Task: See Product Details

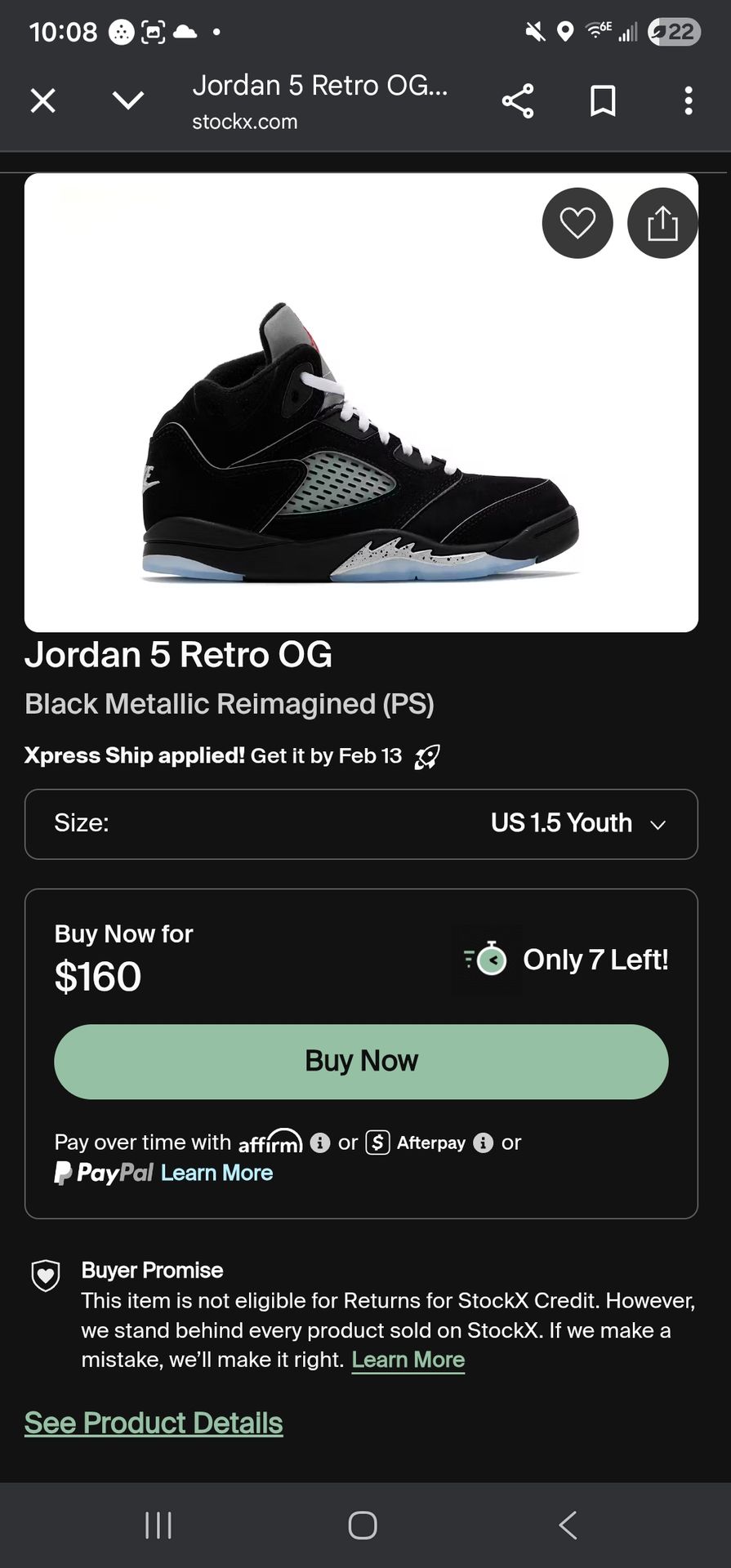Action: (x=154, y=1423)
